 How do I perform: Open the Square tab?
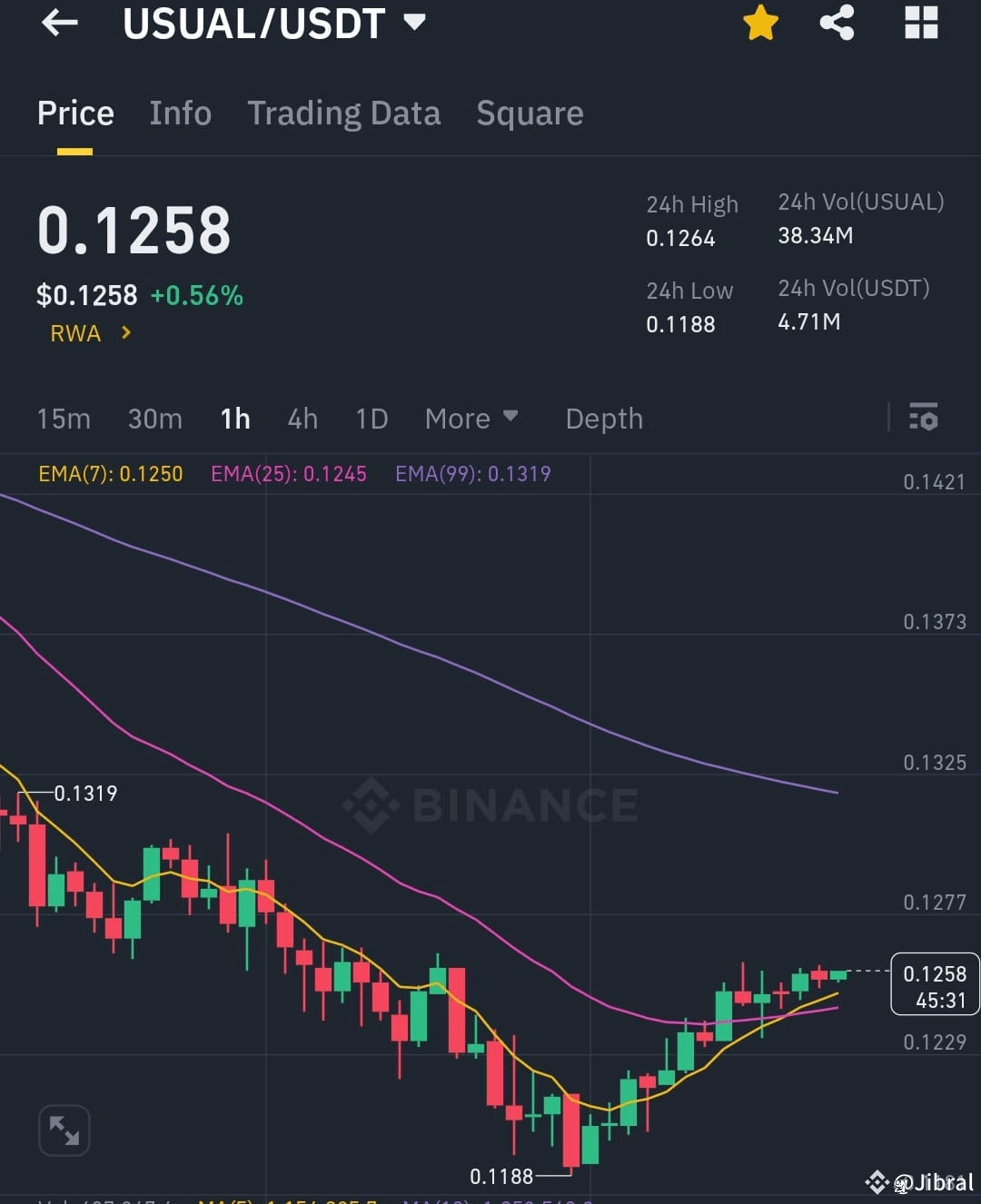(x=530, y=113)
